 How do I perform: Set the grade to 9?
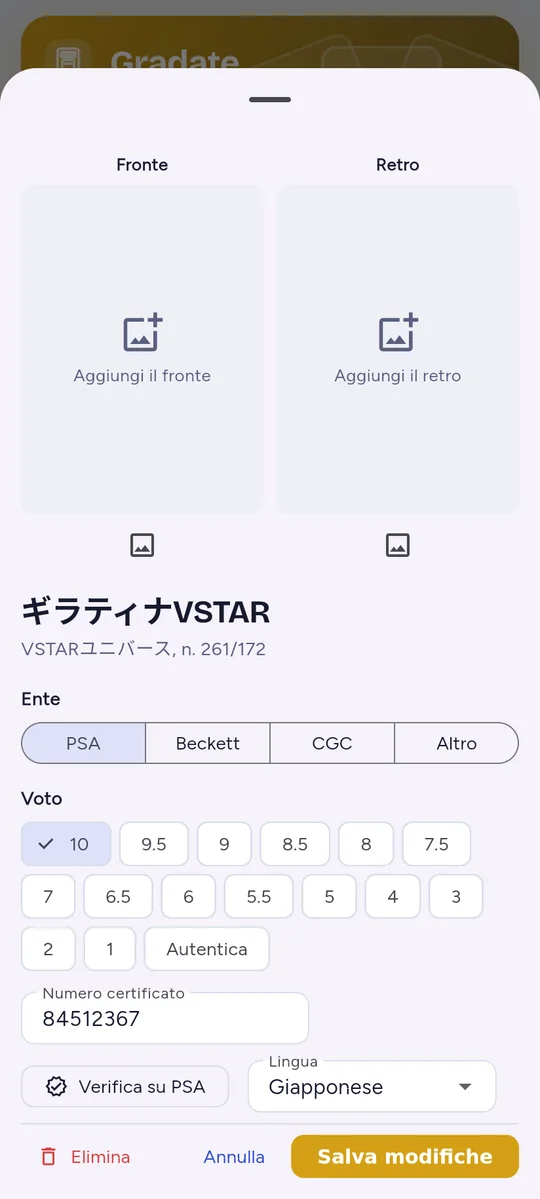point(224,844)
